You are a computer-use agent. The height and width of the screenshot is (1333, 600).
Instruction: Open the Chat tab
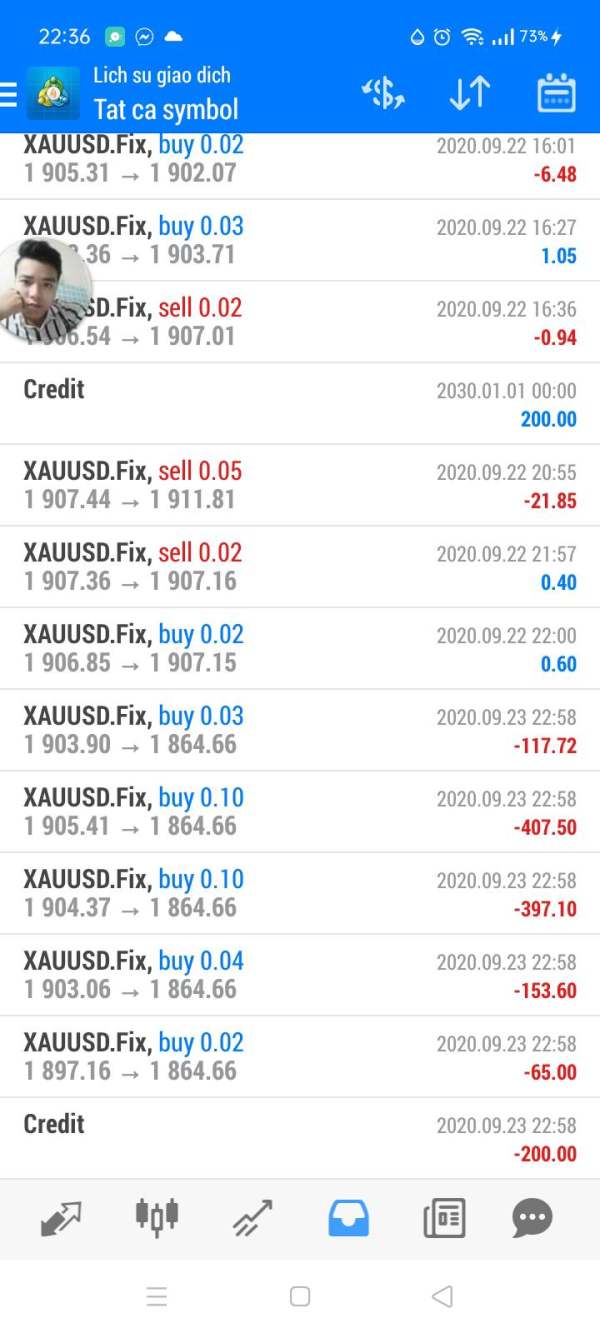(x=532, y=1217)
